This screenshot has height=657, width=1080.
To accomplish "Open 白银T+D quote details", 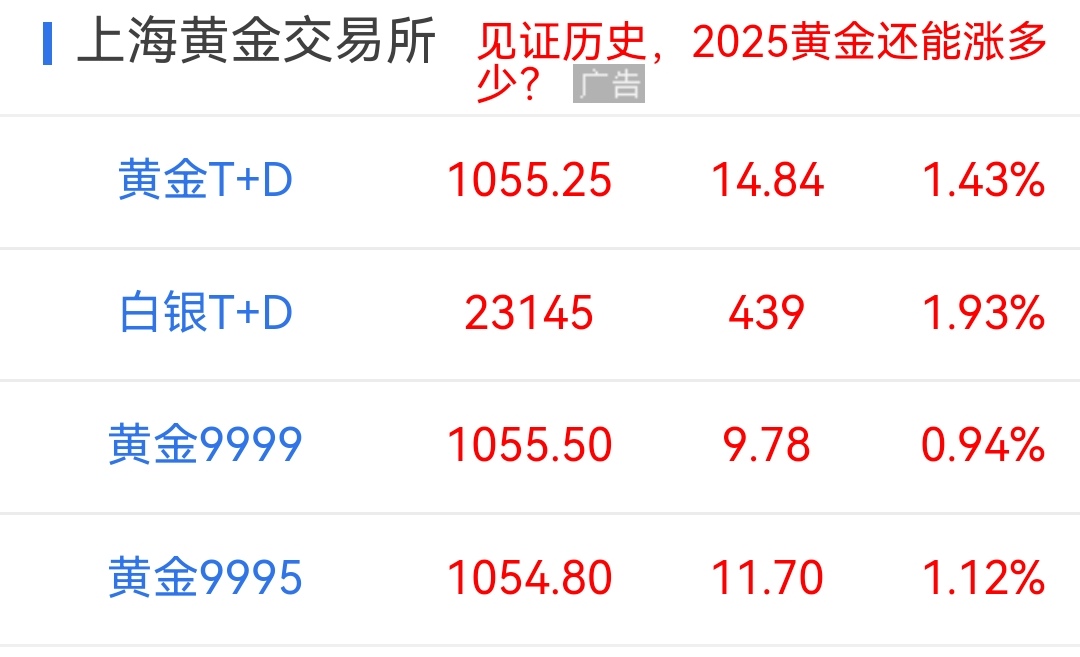I will tap(205, 314).
